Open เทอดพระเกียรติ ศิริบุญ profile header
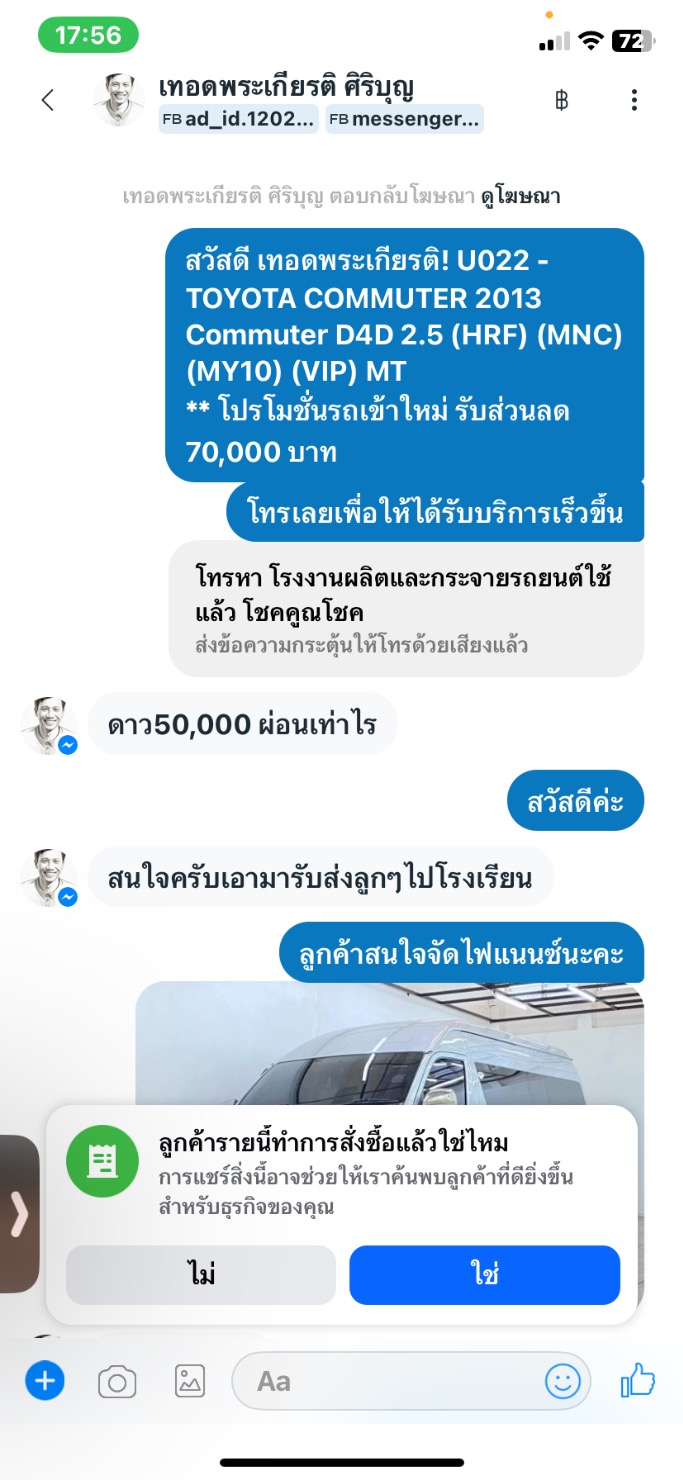Viewport: 683px width, 1480px height. [286, 87]
